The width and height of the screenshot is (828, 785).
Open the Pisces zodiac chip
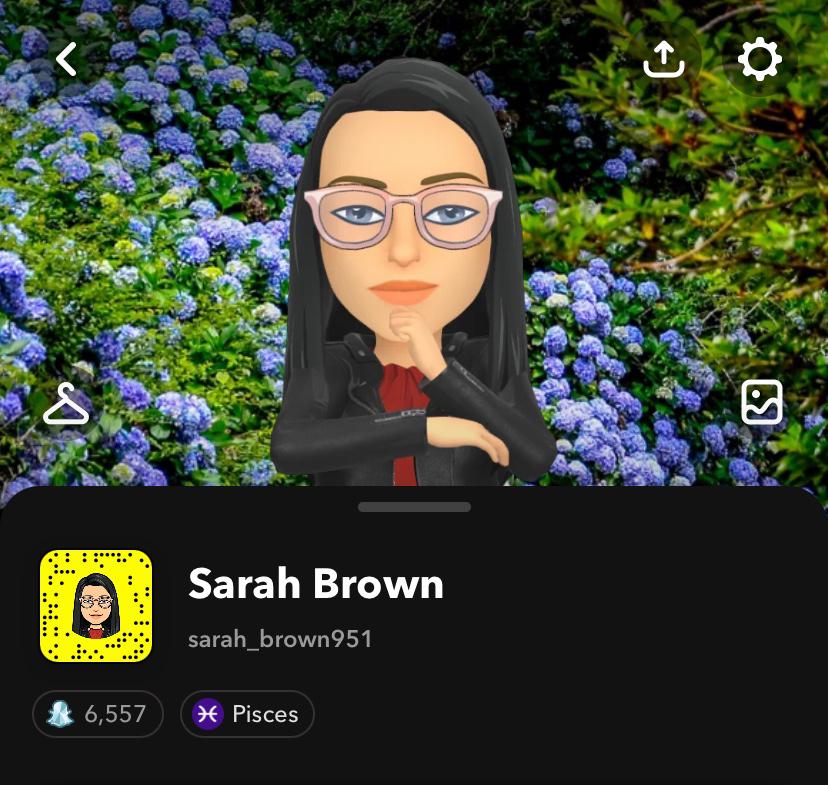pos(247,714)
